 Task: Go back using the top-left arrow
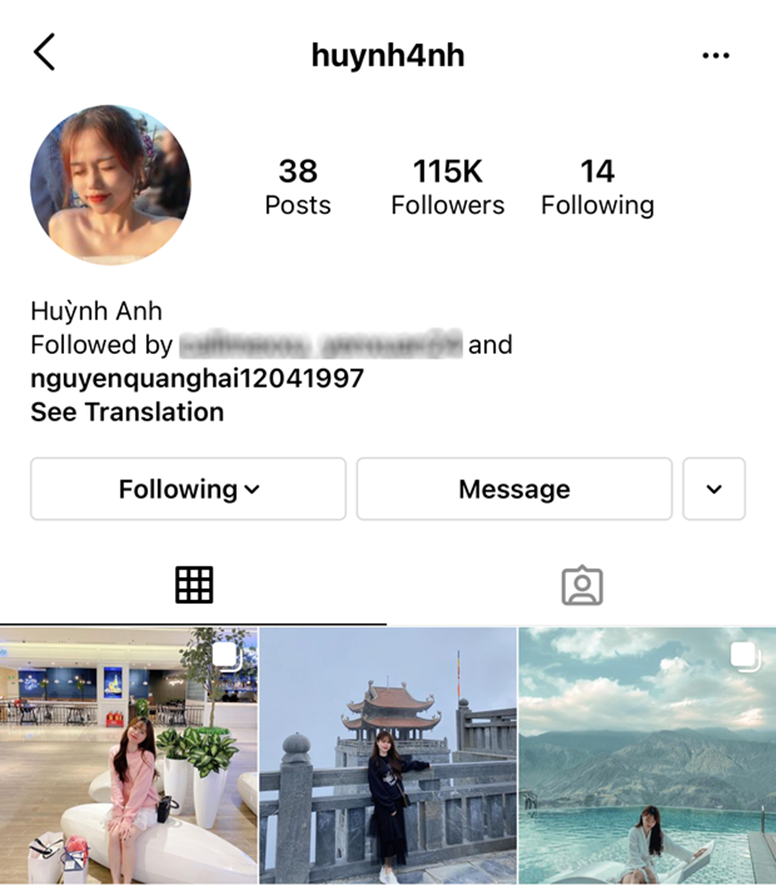(x=45, y=52)
